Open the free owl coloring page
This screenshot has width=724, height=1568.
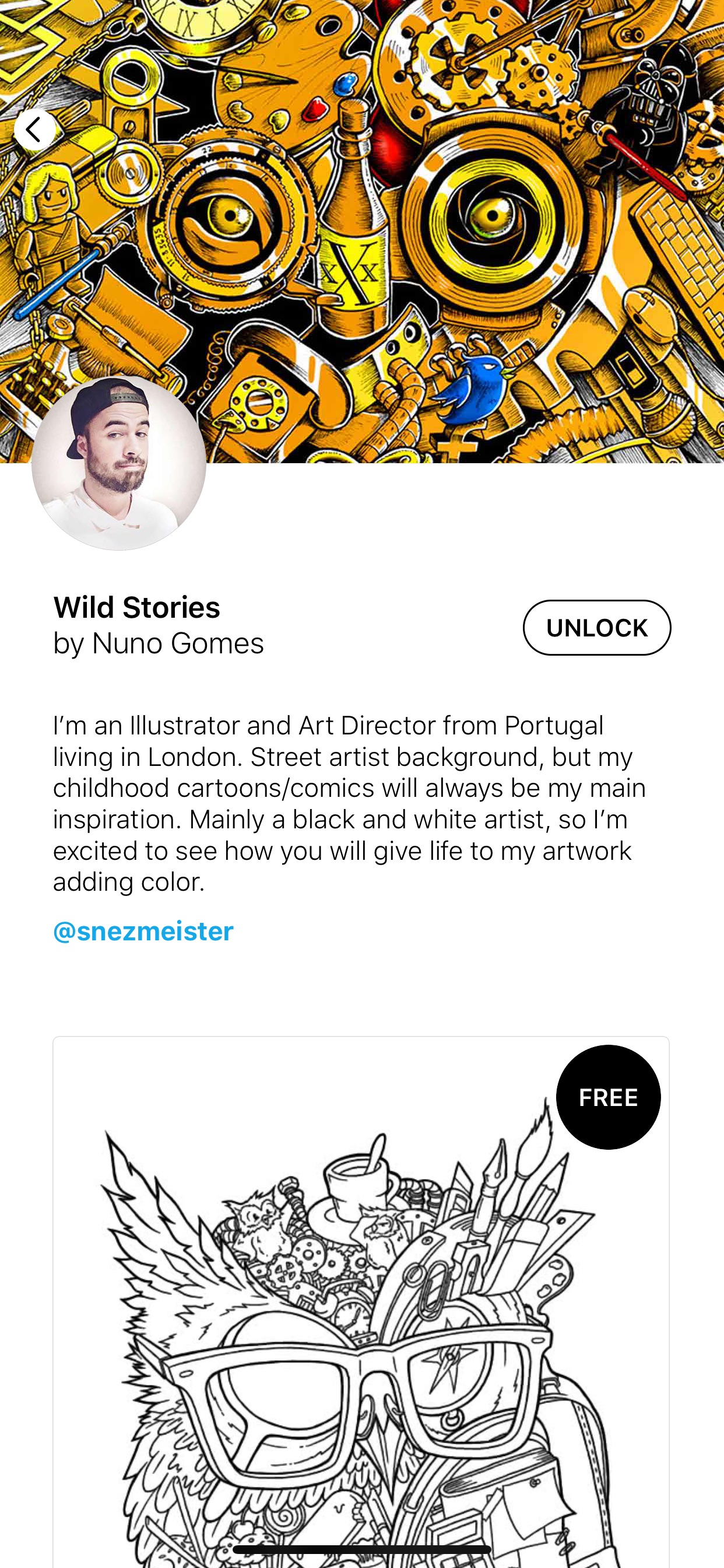(361, 1301)
